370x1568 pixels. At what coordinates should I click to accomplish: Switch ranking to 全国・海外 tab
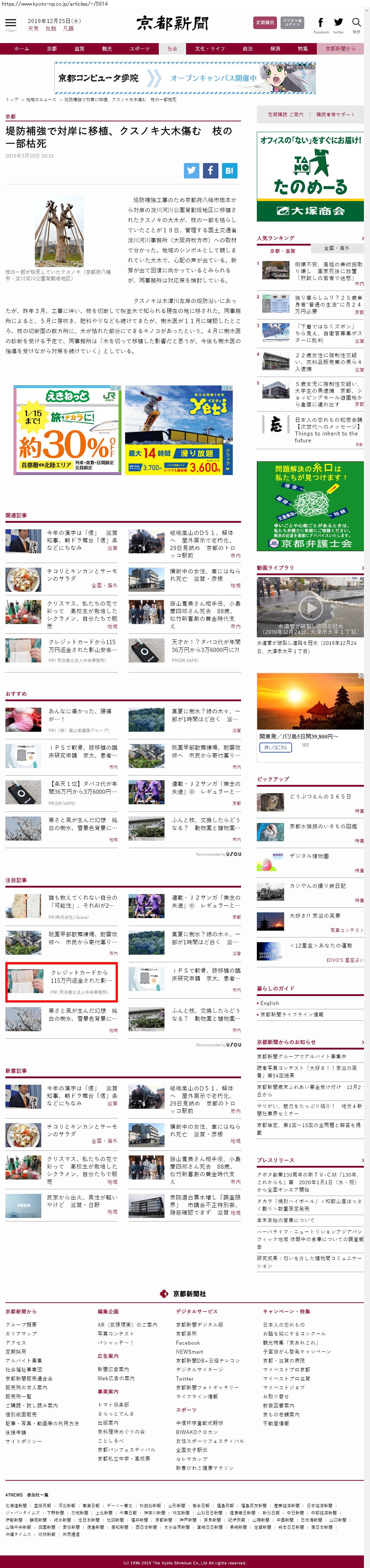tap(337, 248)
